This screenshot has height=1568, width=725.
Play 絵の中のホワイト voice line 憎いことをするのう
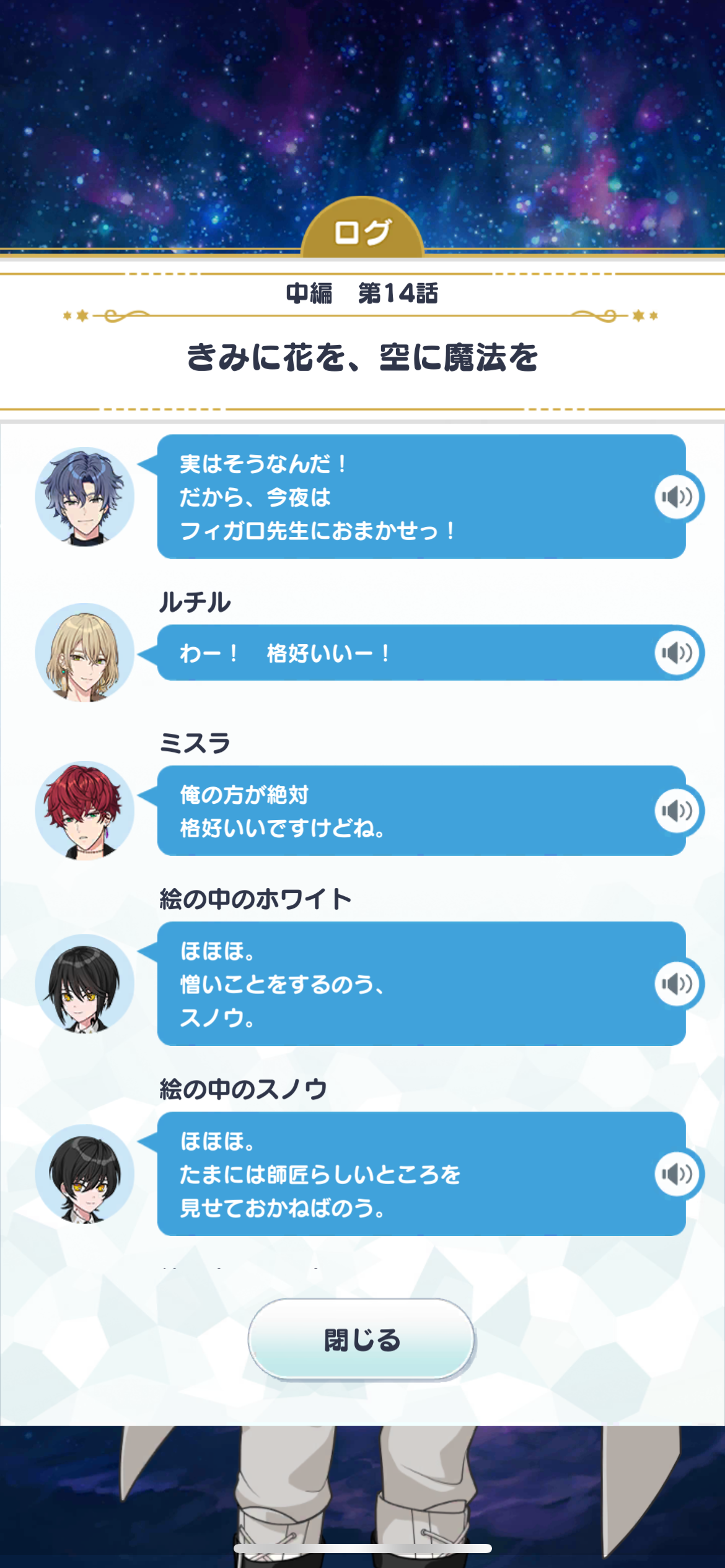677,983
